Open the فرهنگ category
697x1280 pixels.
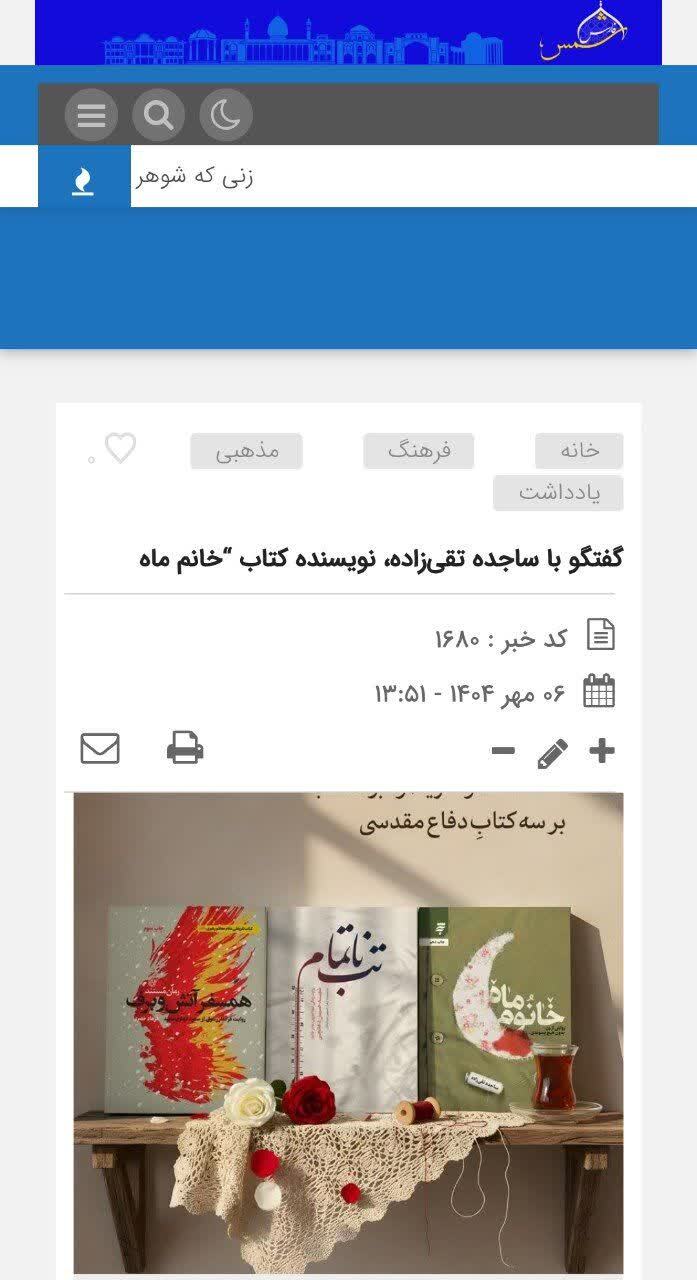click(418, 451)
